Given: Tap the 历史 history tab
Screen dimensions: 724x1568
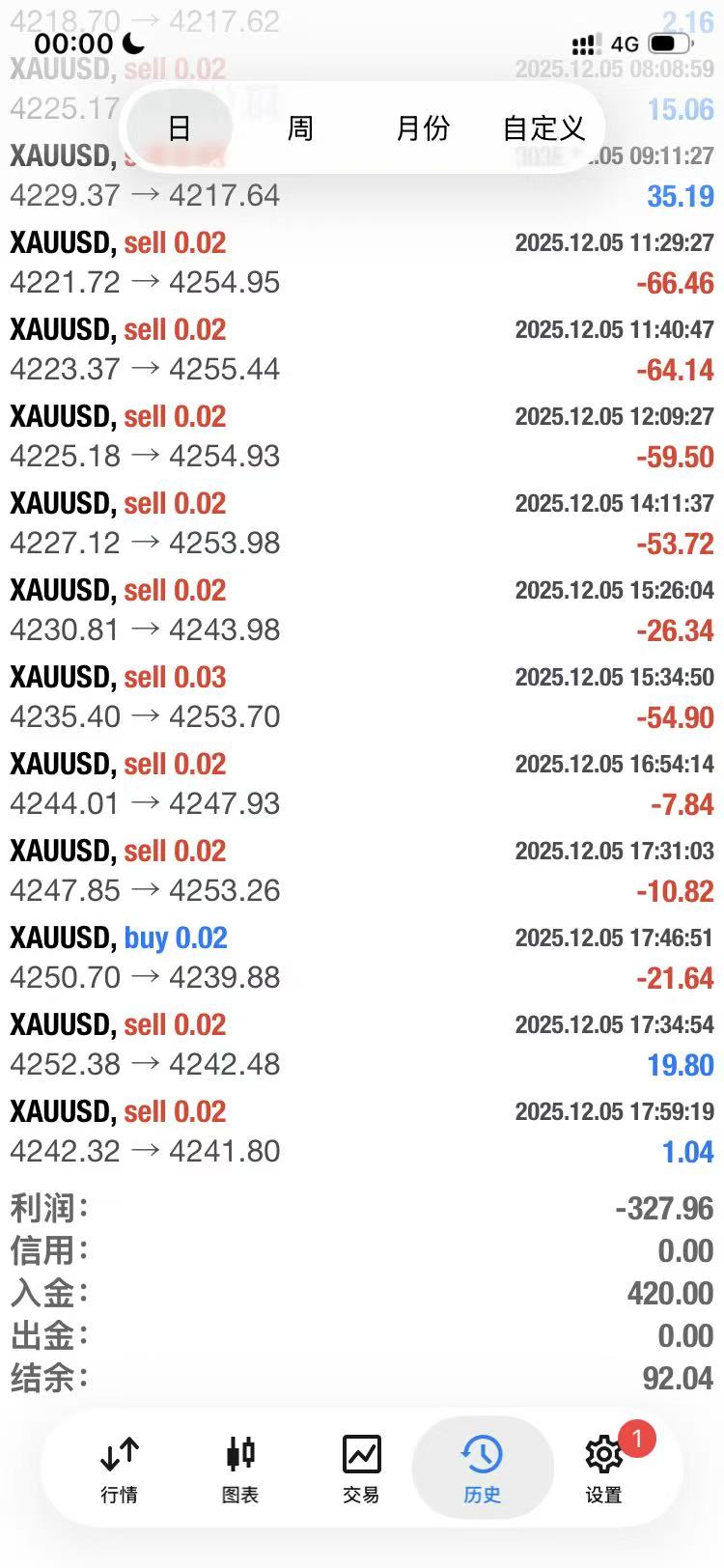Looking at the screenshot, I should [482, 1469].
